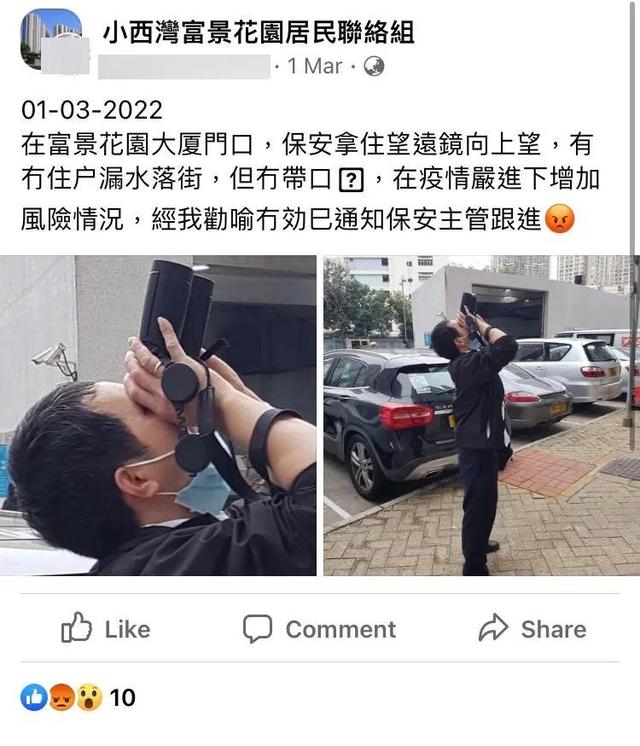
Task: Share this post
Action: click(531, 629)
